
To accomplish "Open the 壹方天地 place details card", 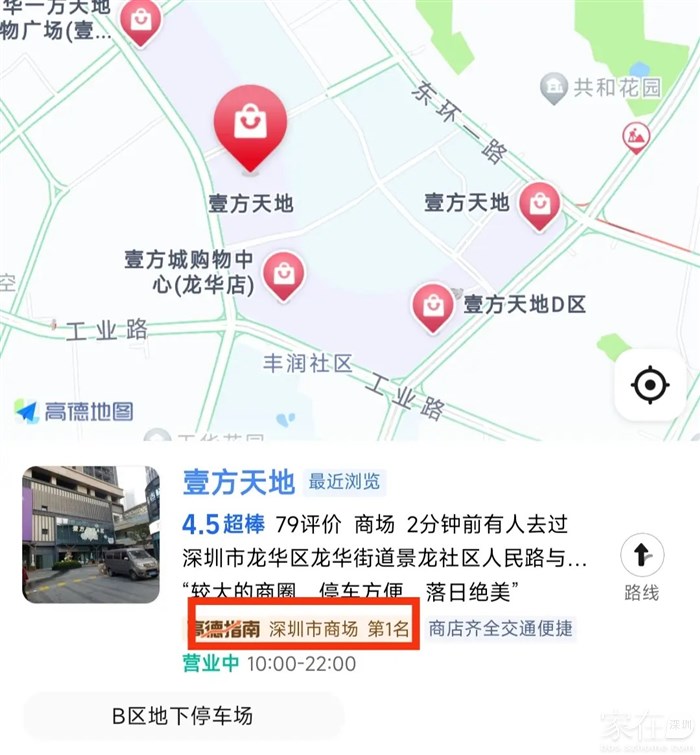I will [x=238, y=482].
